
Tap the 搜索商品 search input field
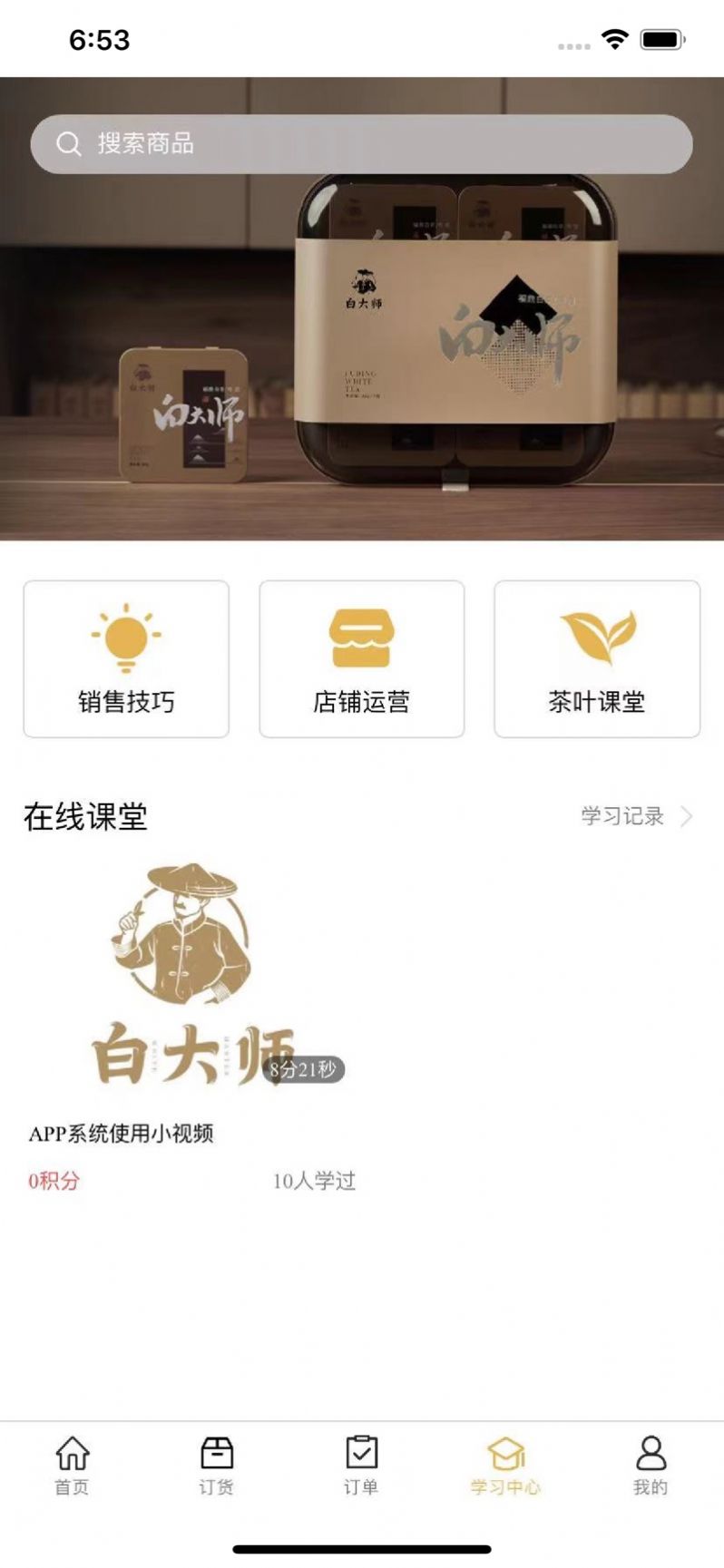pyautogui.click(x=363, y=143)
